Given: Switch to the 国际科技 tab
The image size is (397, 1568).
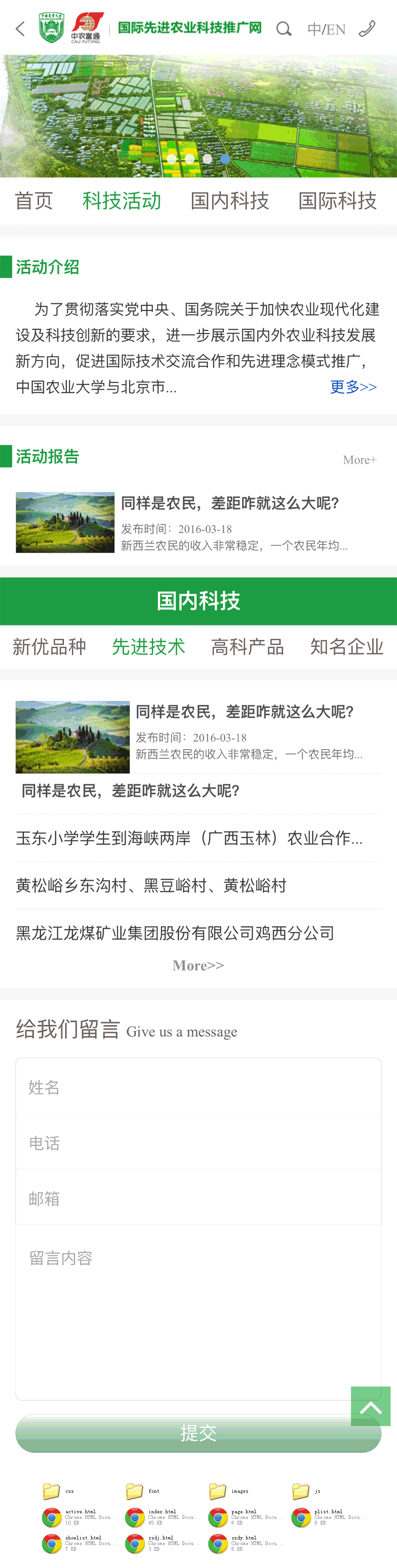Looking at the screenshot, I should [x=337, y=201].
